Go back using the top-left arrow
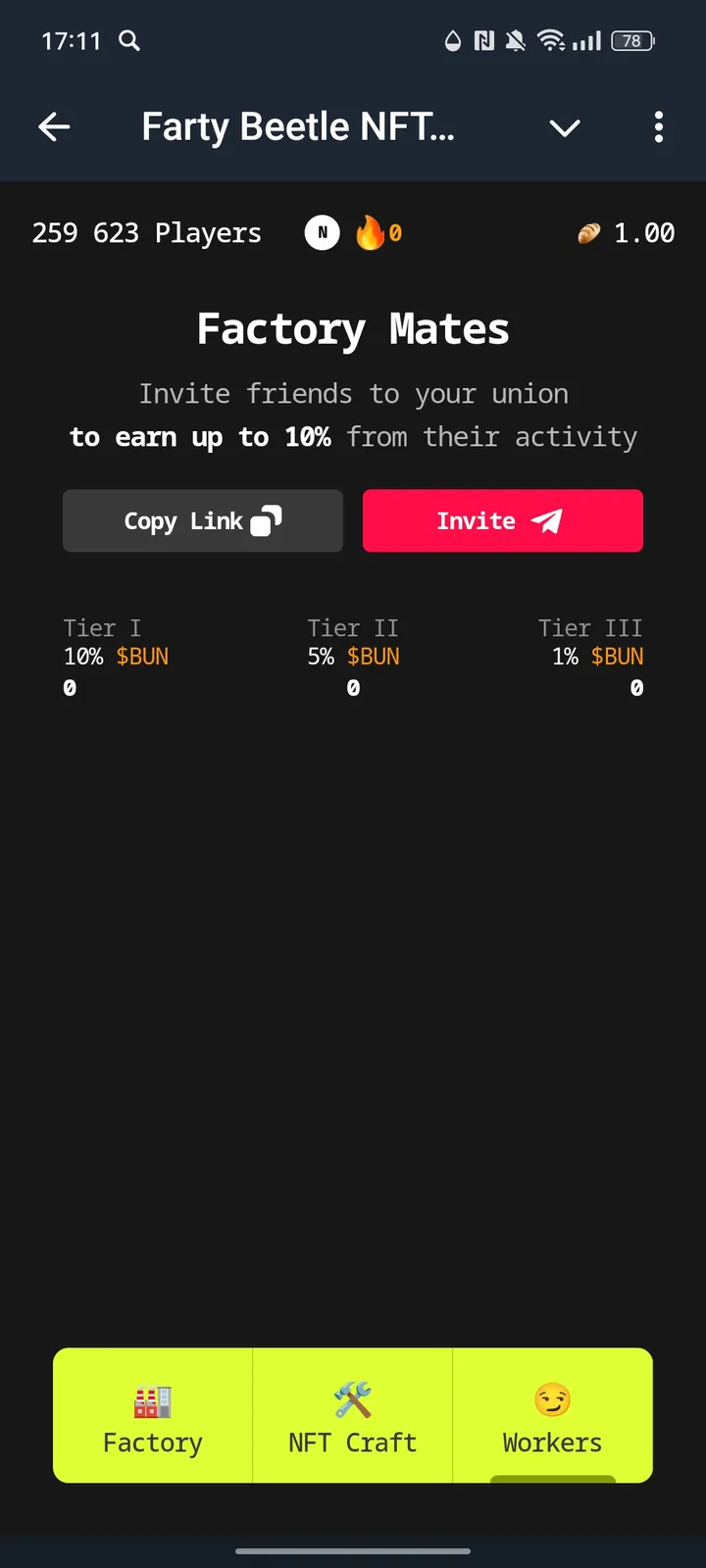This screenshot has height=1568, width=706. [x=54, y=127]
